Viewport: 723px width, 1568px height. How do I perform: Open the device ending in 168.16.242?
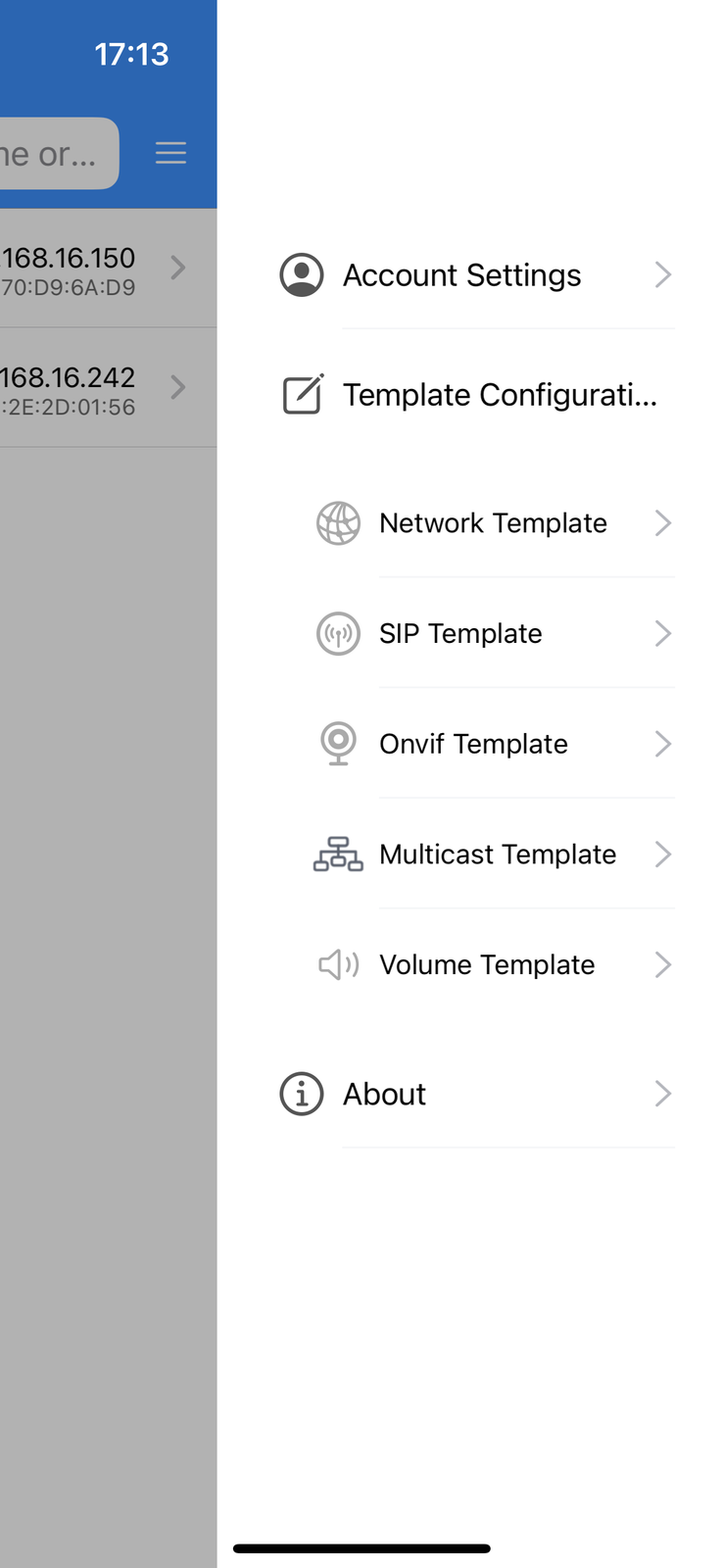pos(108,388)
